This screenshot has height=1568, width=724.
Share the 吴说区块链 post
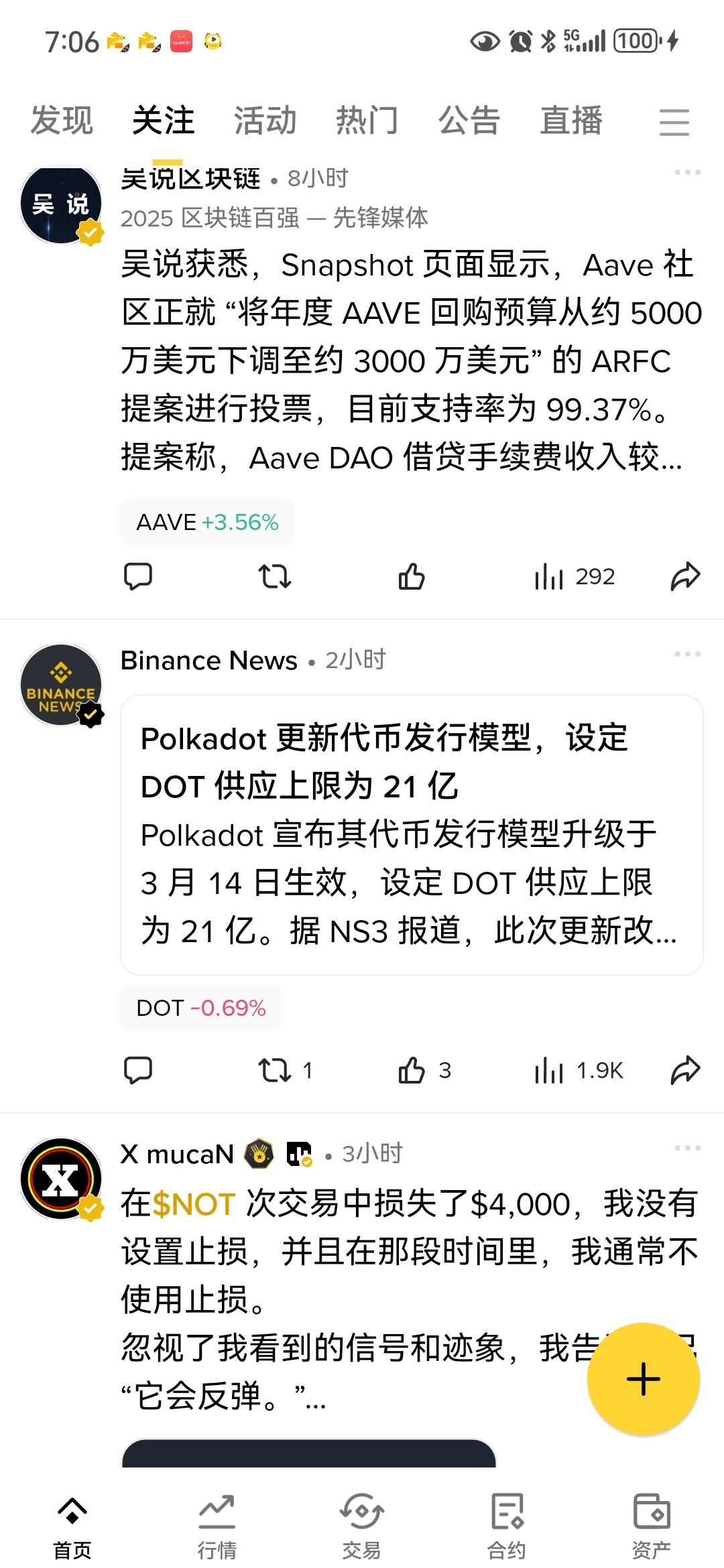click(x=685, y=576)
